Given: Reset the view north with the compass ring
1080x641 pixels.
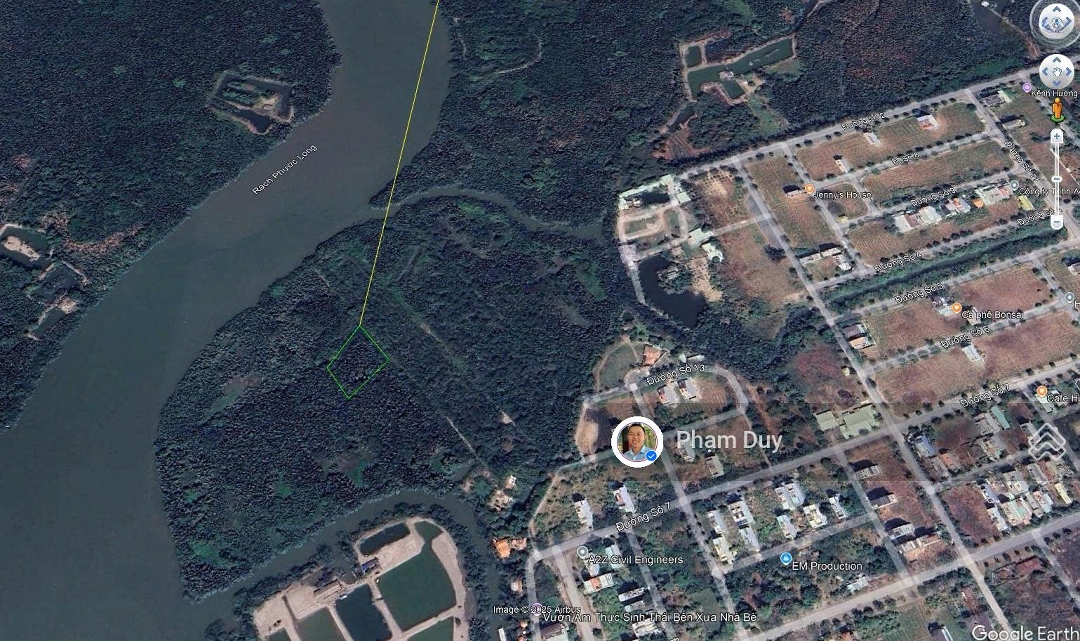Looking at the screenshot, I should pyautogui.click(x=1055, y=19).
